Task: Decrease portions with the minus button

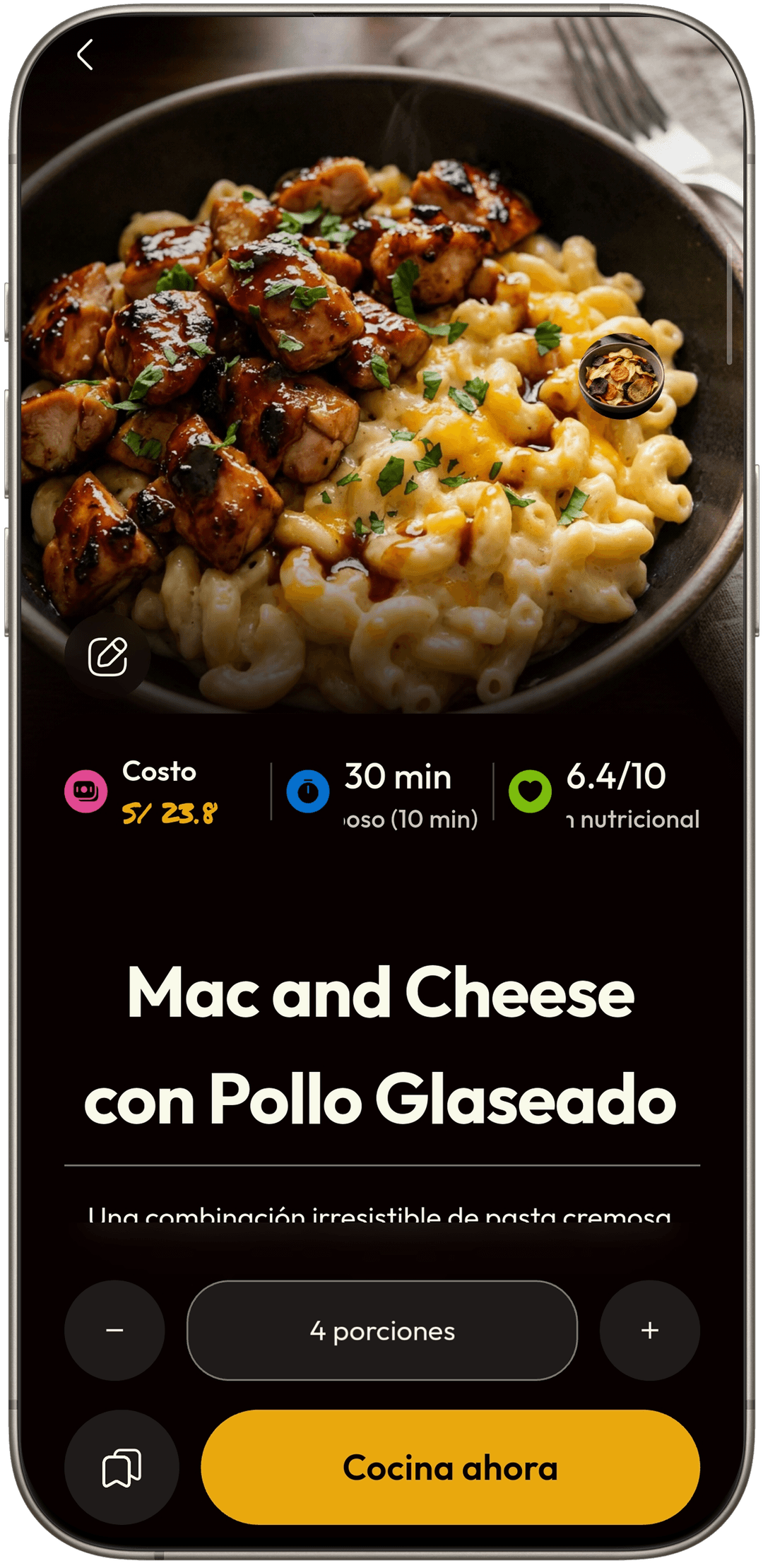Action: point(114,1331)
